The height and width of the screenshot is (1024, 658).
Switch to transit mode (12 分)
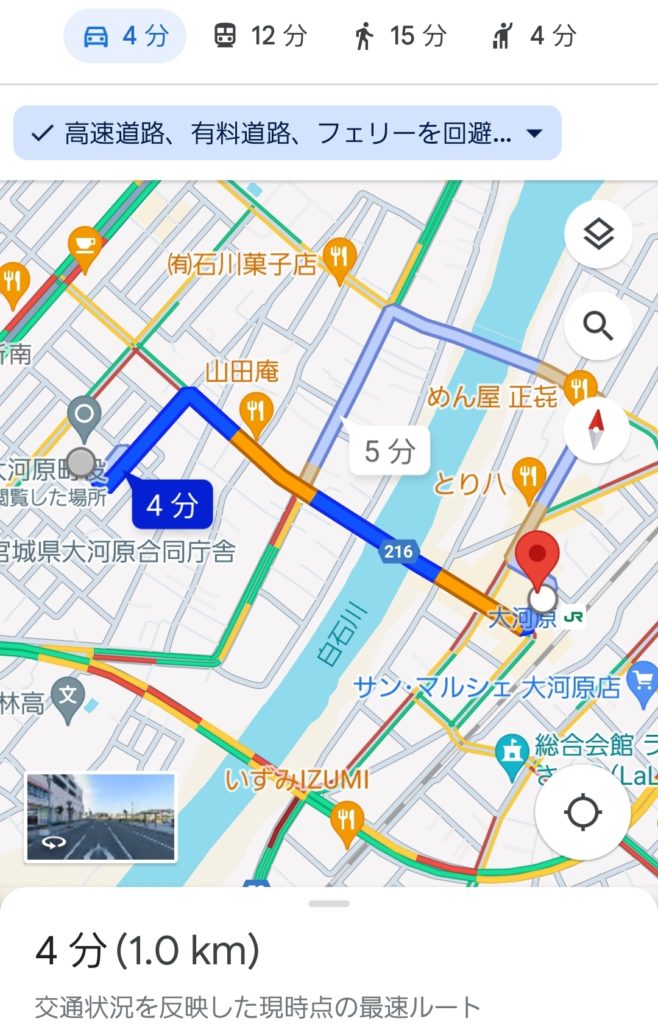pyautogui.click(x=258, y=37)
